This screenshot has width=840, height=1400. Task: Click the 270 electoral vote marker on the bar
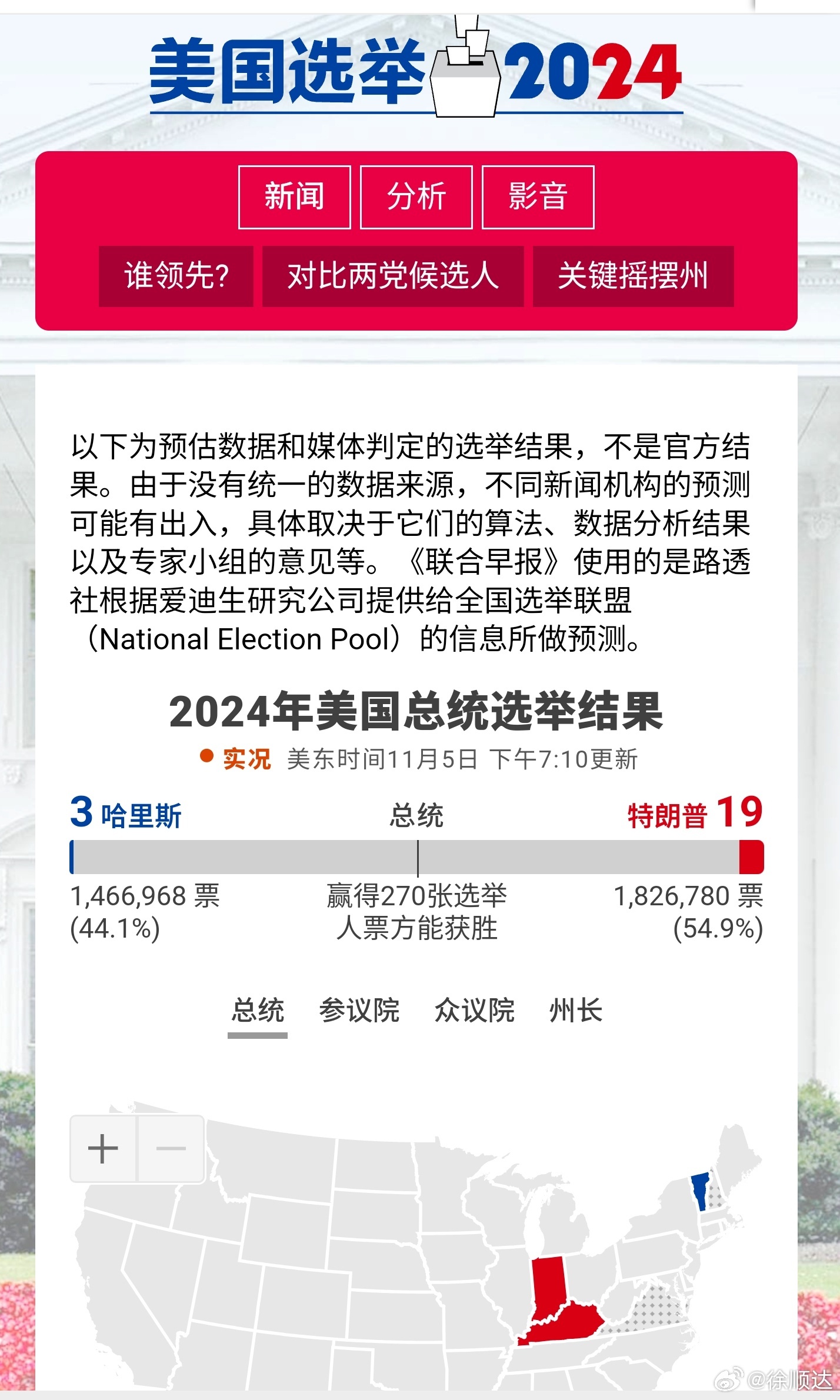(419, 862)
